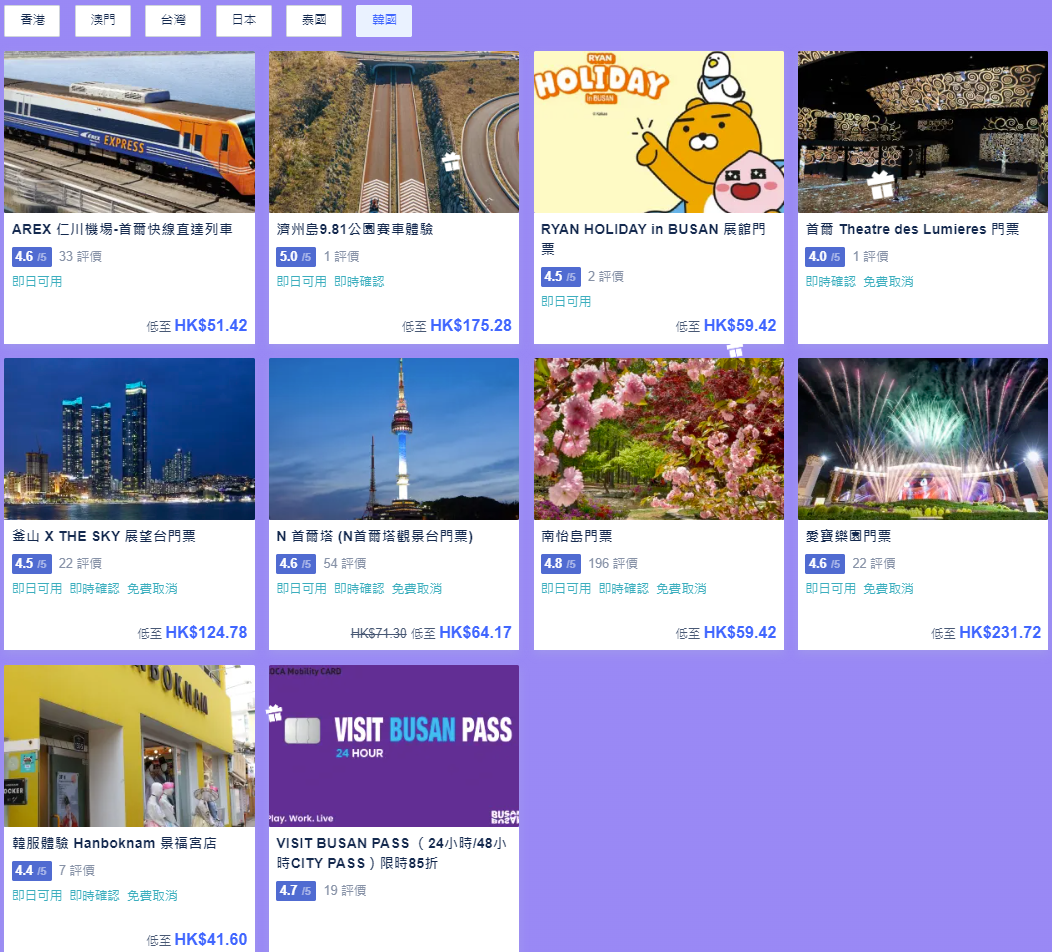
Task: Open 濟州島9.81公園賽車體驗 card
Action: point(393,197)
